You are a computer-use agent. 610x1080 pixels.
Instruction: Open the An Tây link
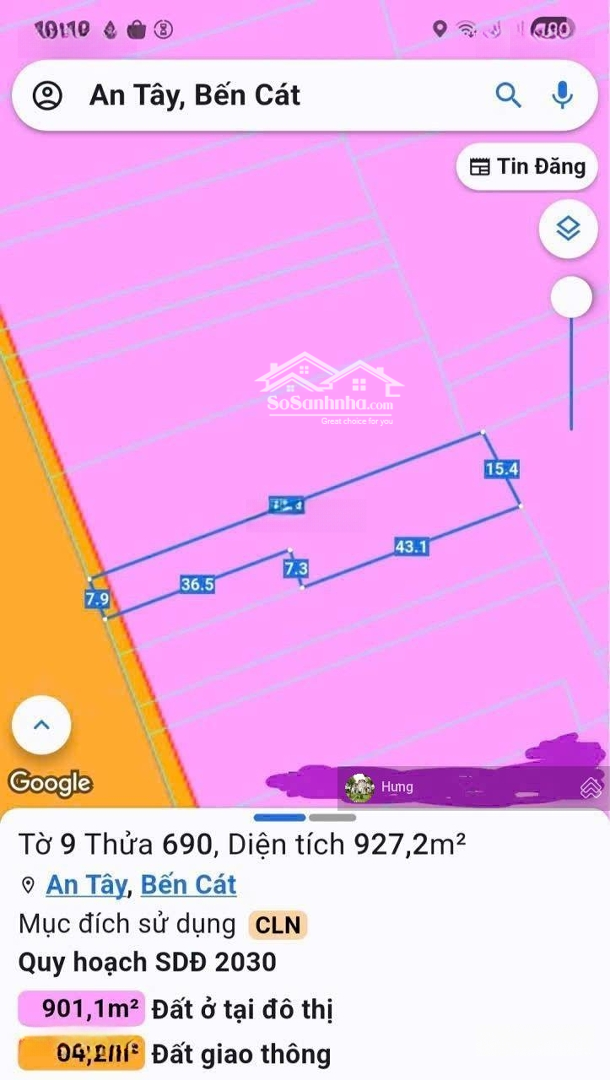coord(86,885)
